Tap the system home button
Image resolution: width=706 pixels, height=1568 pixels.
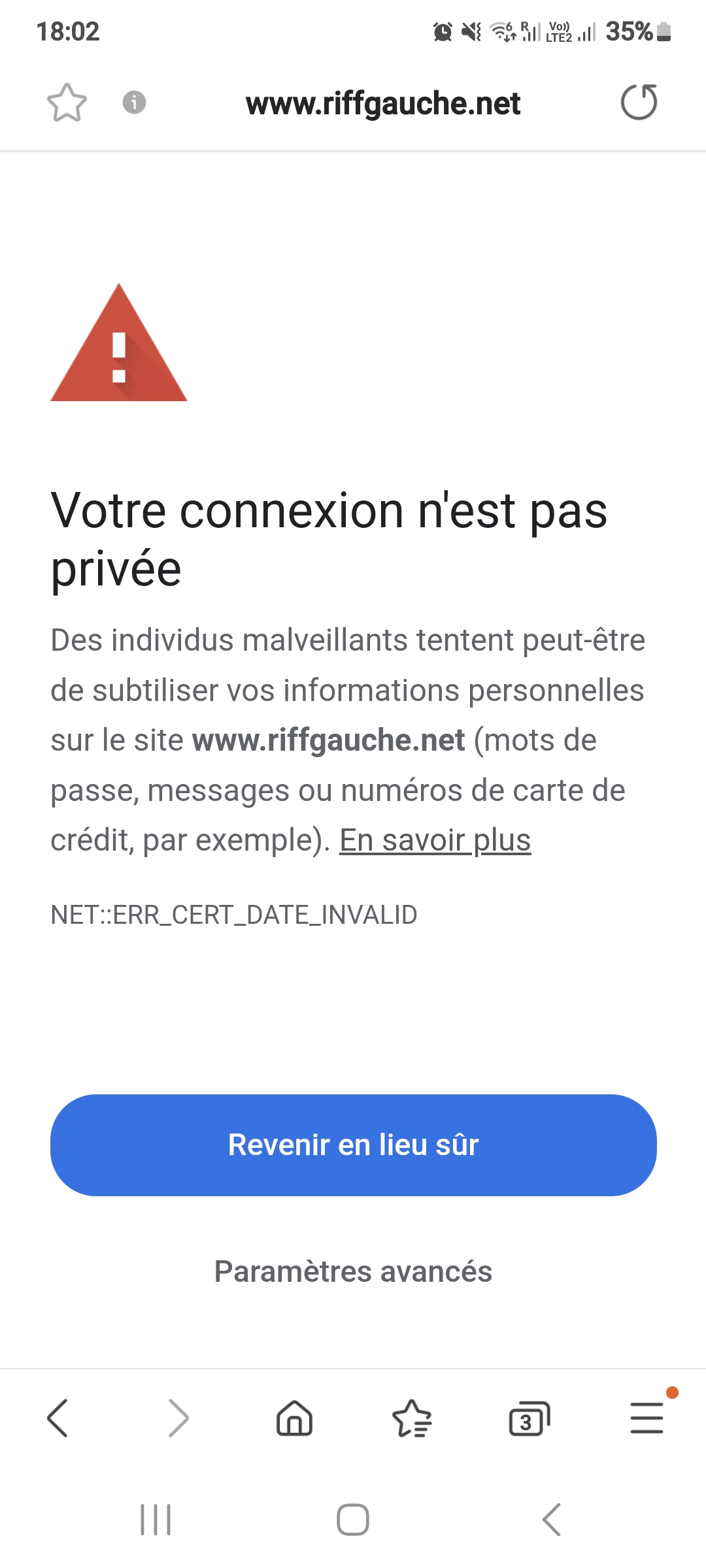(x=353, y=1520)
